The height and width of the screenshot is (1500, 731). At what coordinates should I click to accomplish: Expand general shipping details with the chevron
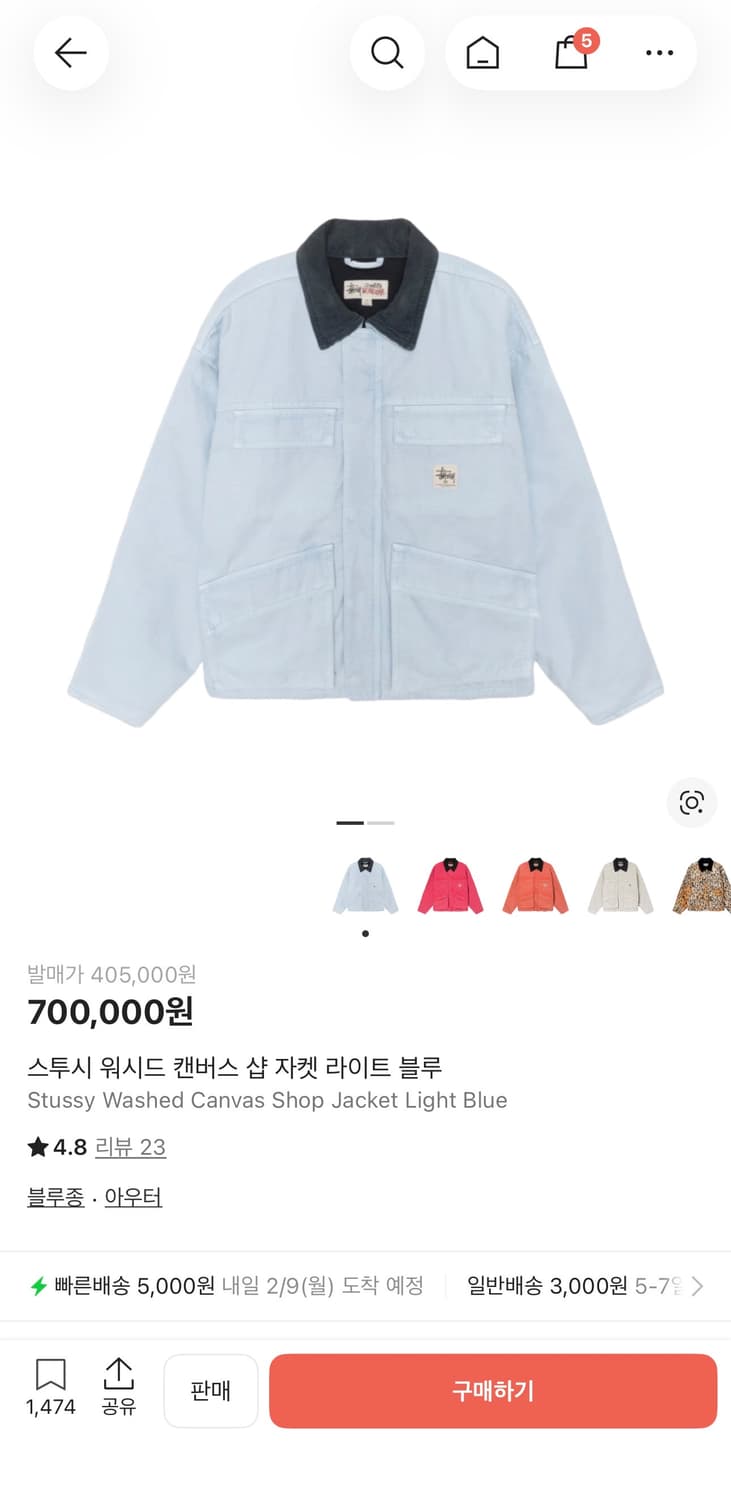coord(697,1286)
